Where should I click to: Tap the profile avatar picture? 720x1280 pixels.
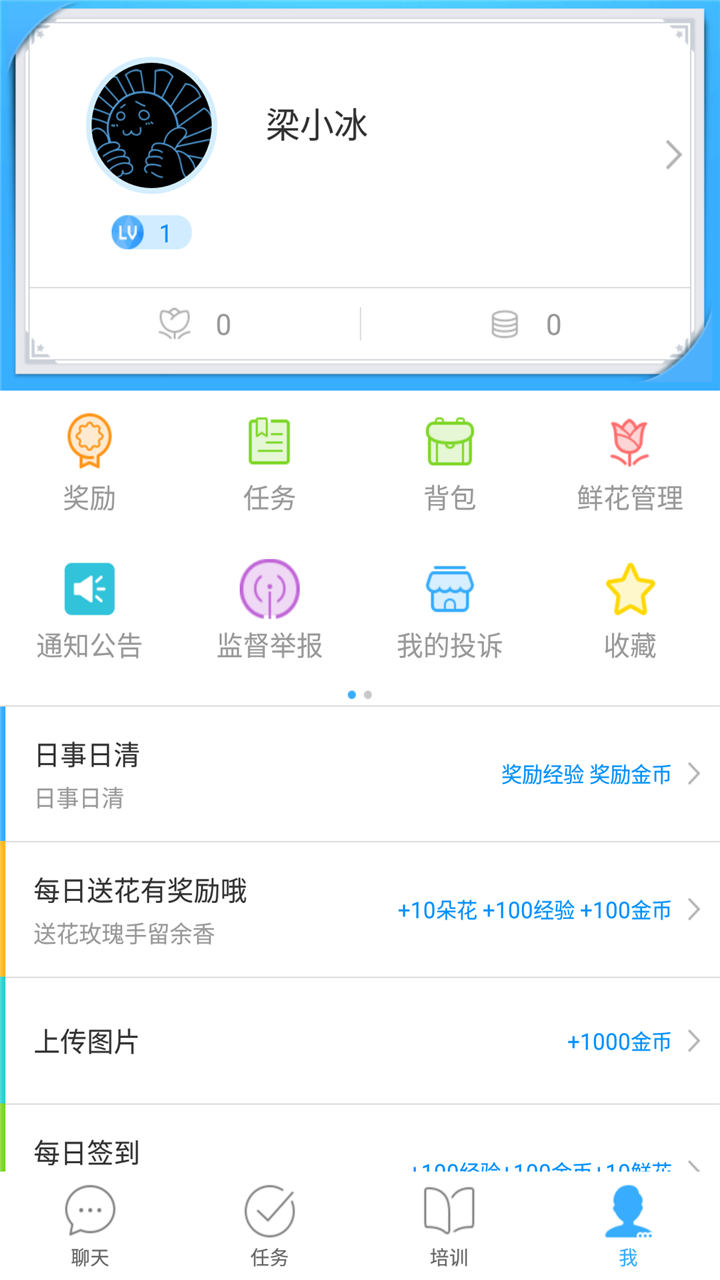click(x=151, y=125)
